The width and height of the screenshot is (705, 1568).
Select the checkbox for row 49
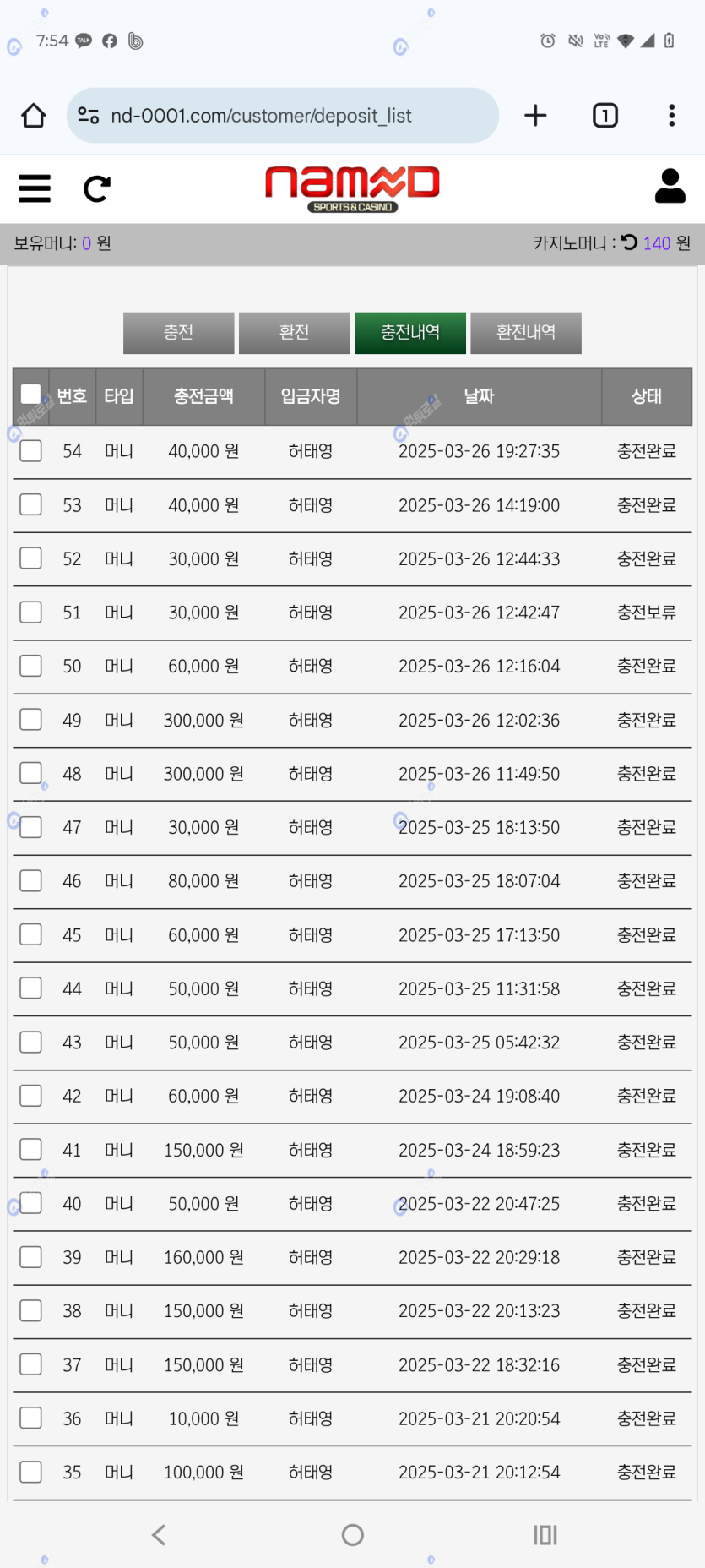(x=31, y=720)
